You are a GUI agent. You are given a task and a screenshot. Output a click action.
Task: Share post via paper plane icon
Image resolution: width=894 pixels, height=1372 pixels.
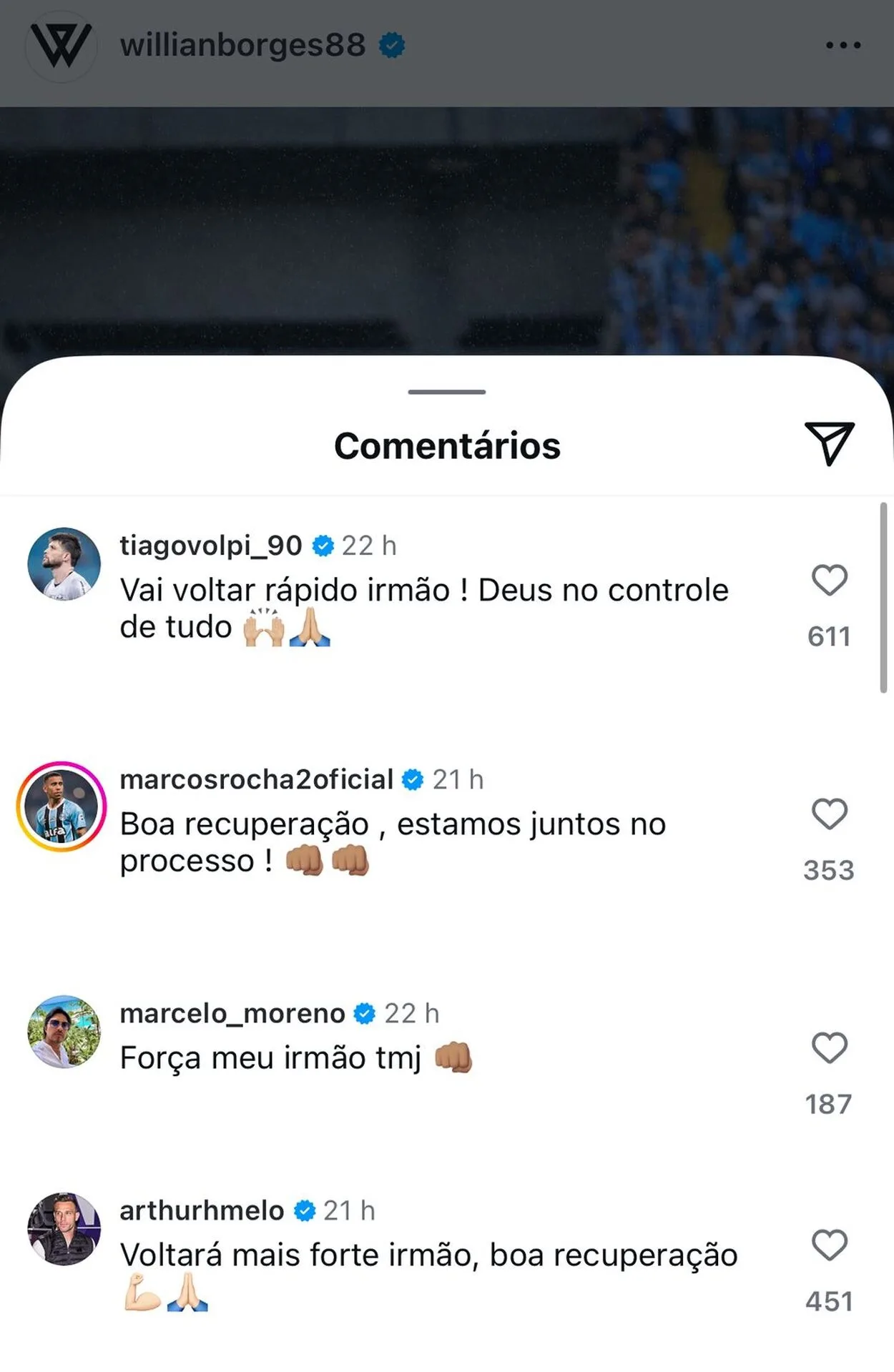click(x=829, y=443)
